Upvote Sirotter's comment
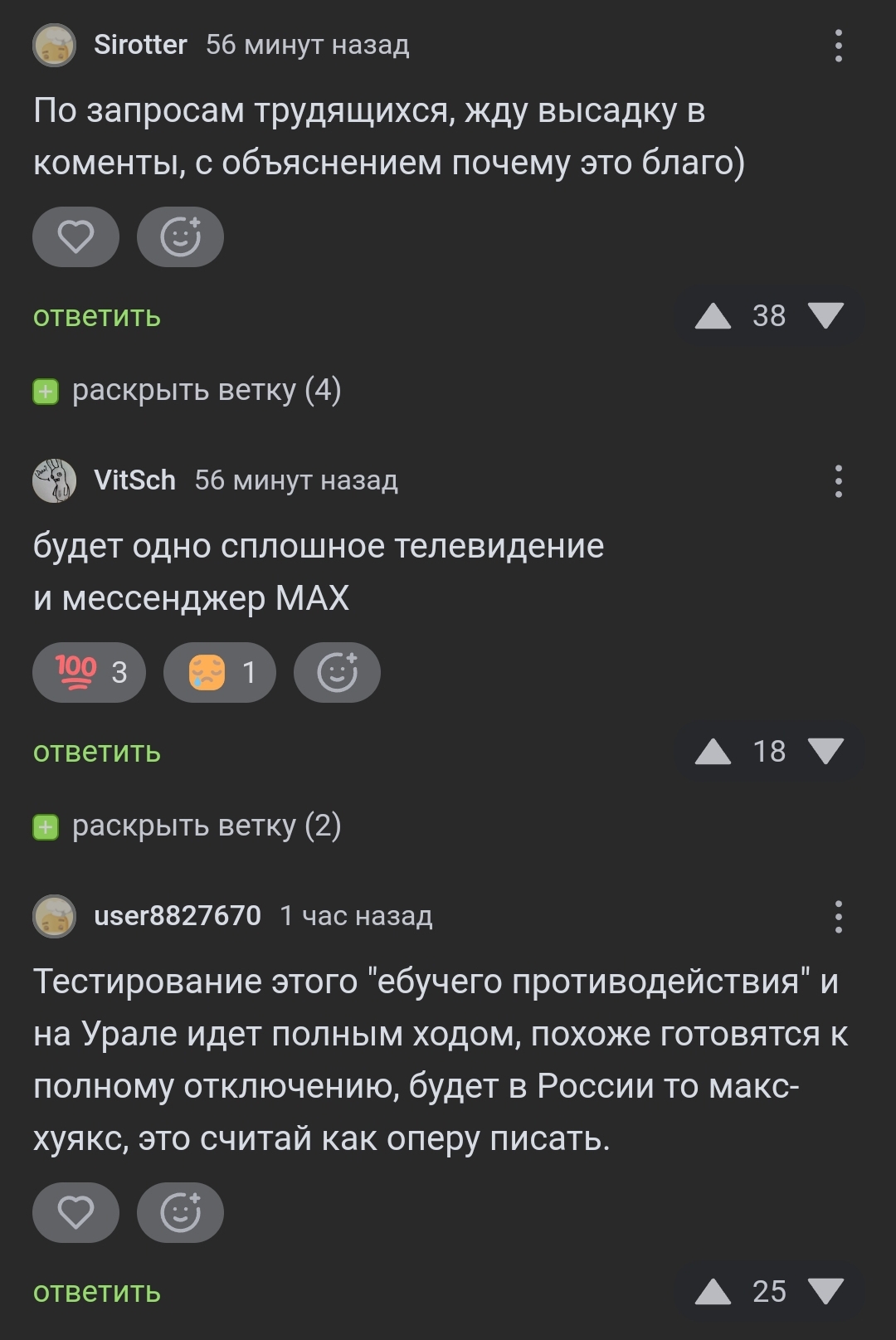This screenshot has height=1340, width=896. click(x=713, y=316)
